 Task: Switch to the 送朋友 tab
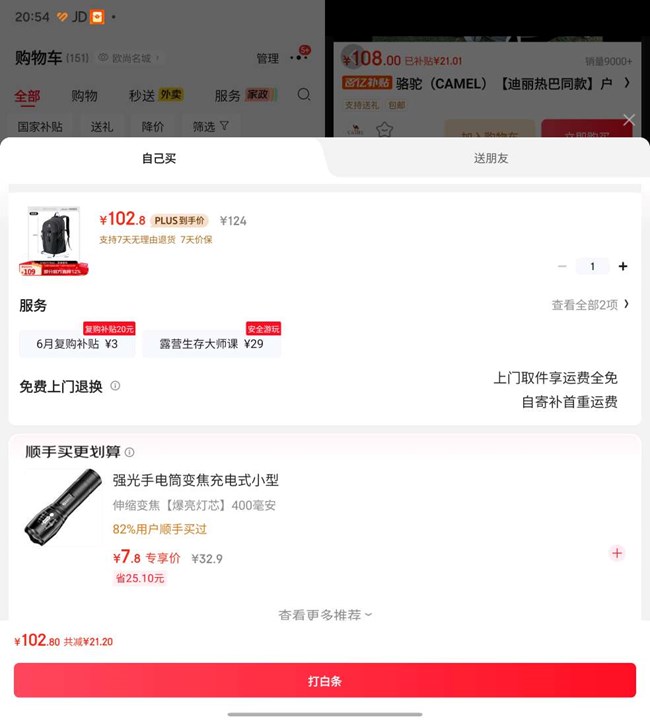pyautogui.click(x=490, y=158)
